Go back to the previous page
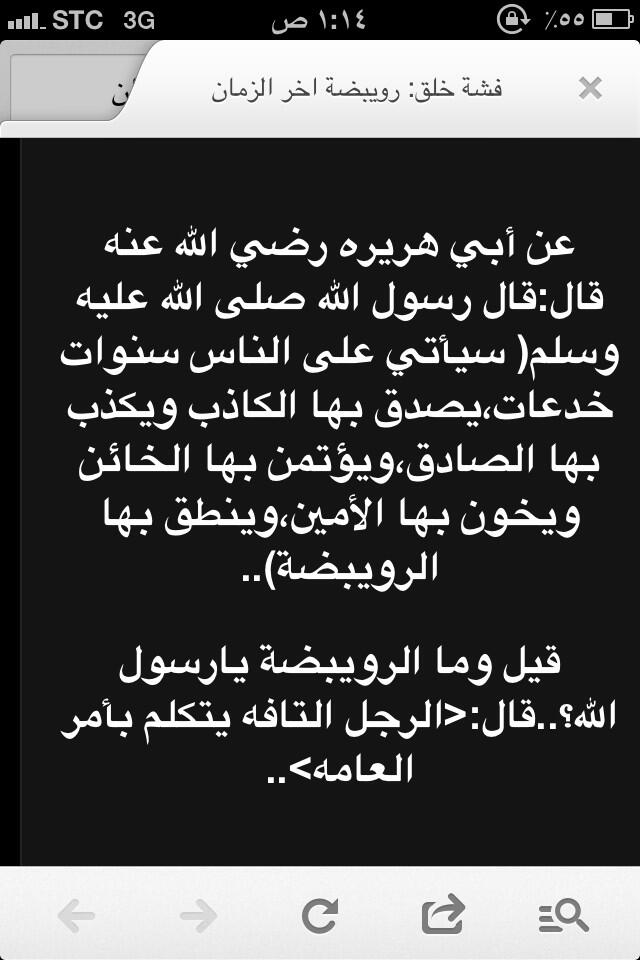Screen dimensions: 640x960 (76, 916)
